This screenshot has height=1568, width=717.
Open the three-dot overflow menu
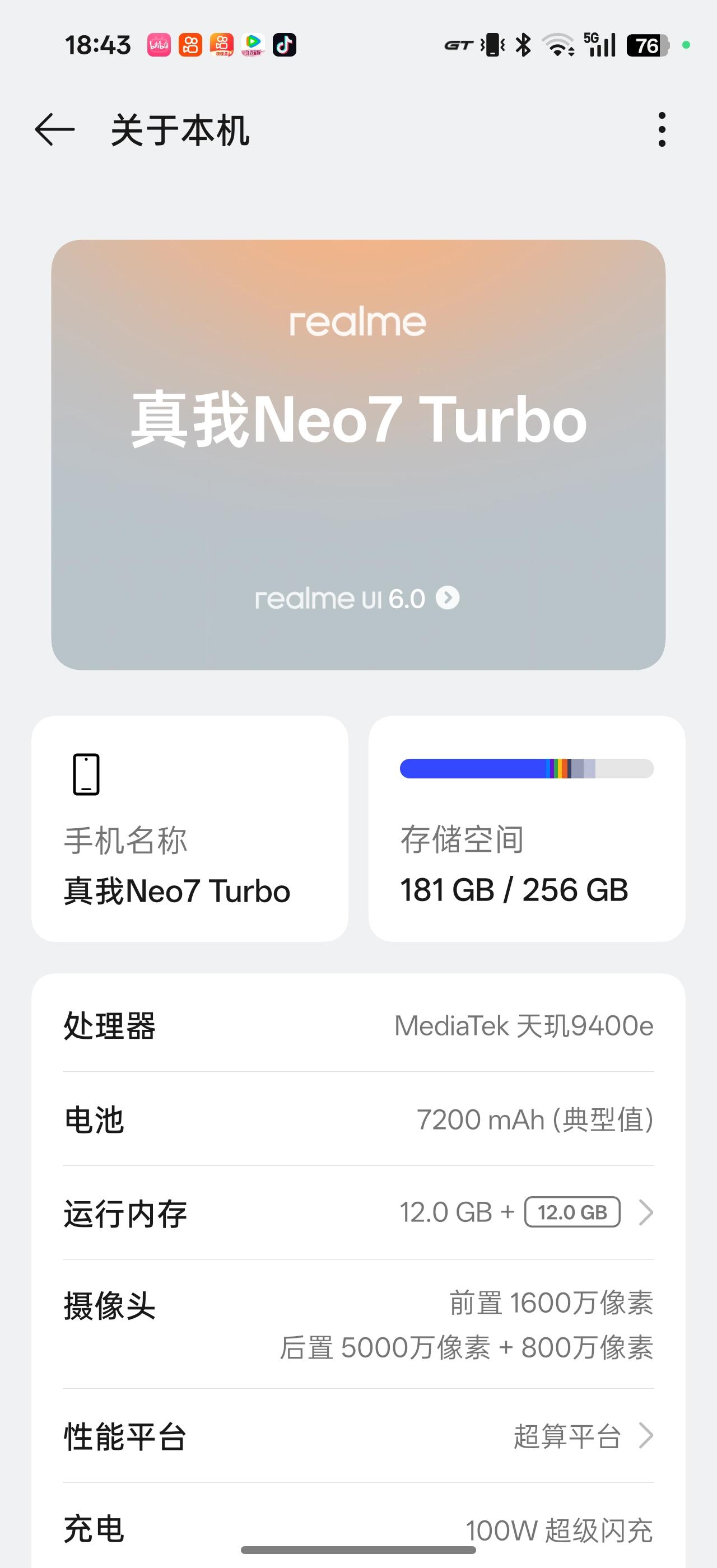click(x=662, y=130)
